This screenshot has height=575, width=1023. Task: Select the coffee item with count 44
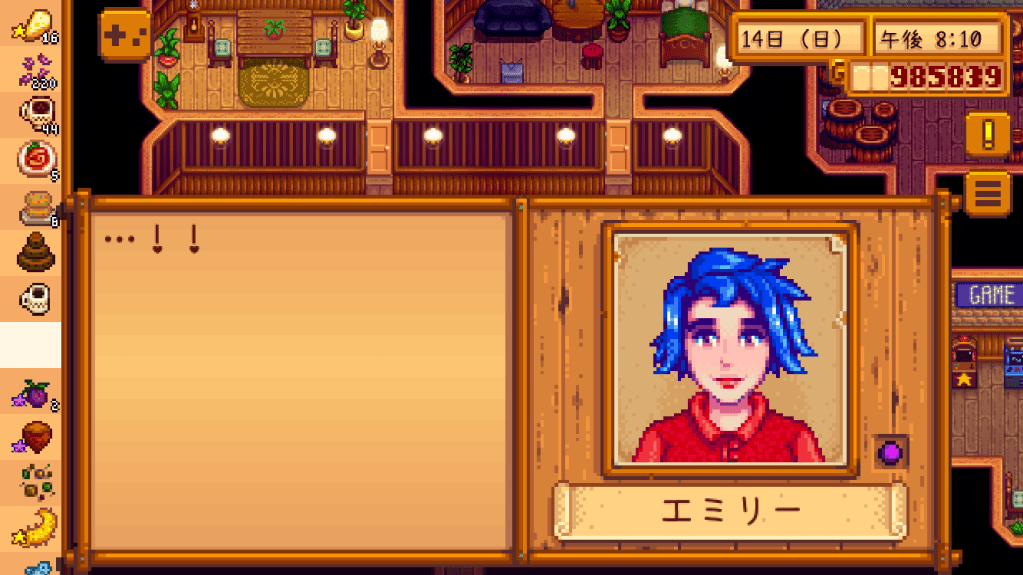coord(36,113)
